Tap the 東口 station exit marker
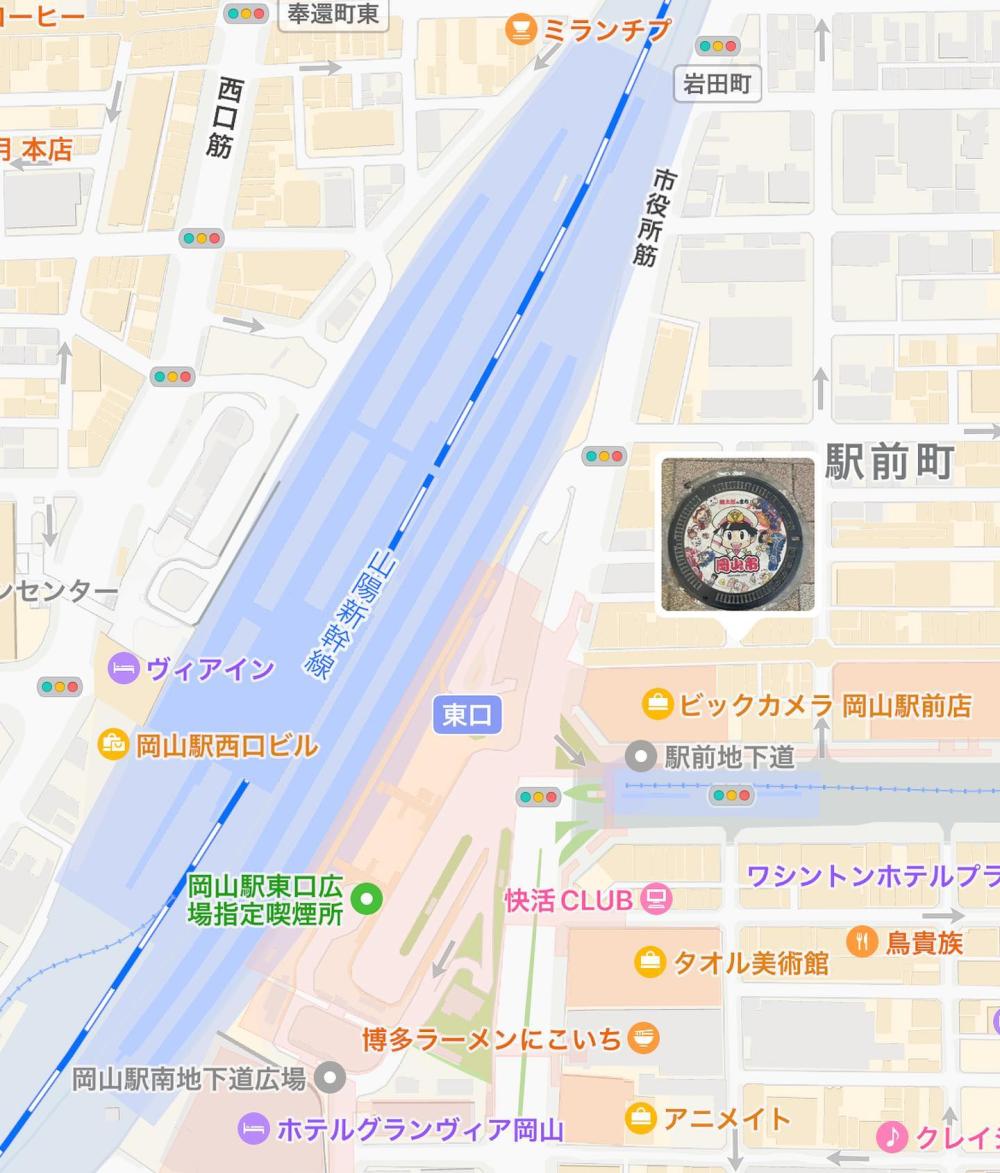This screenshot has width=1000, height=1173. 468,716
